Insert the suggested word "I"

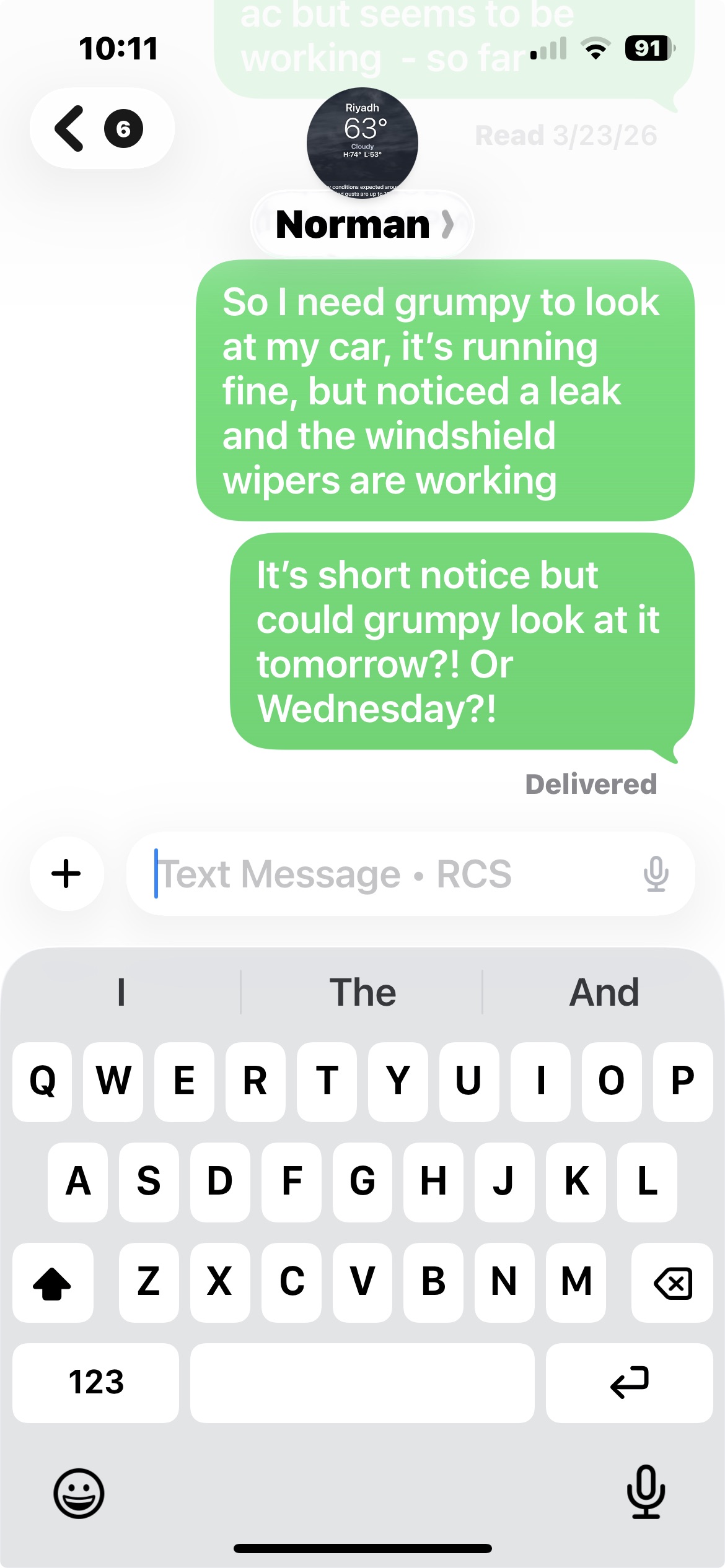point(121,992)
